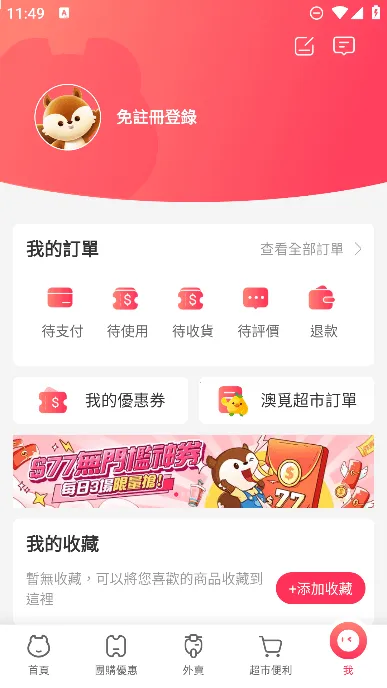Switch to the 外賣 tab
The width and height of the screenshot is (387, 688).
click(193, 655)
